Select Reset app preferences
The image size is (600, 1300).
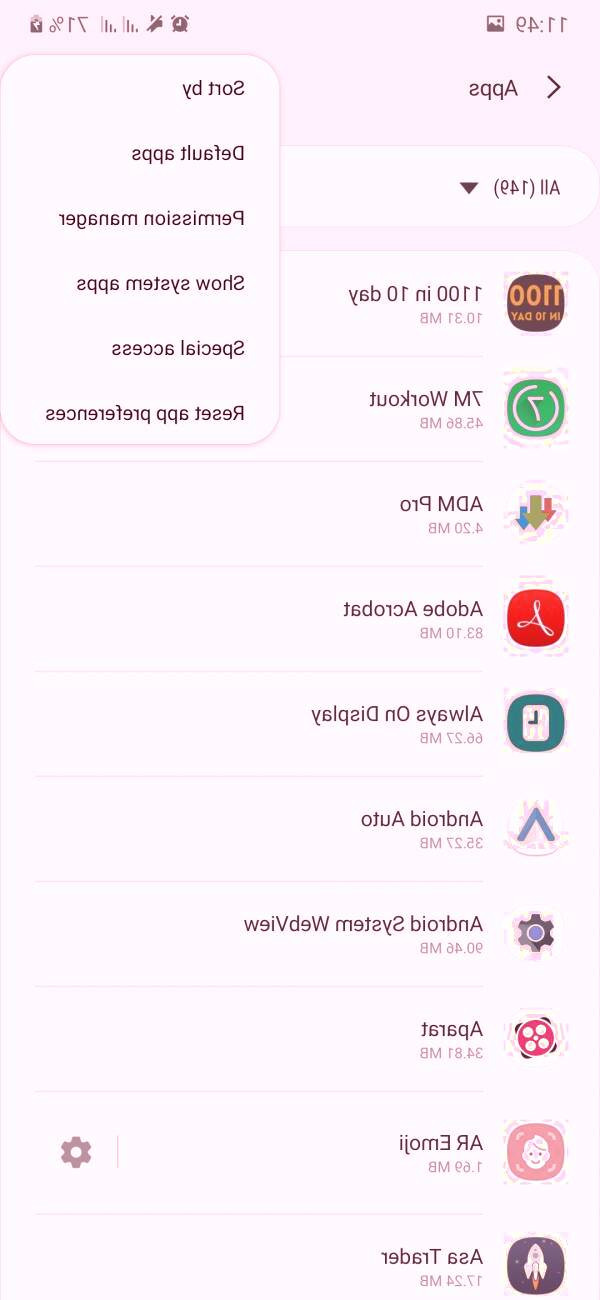(144, 414)
